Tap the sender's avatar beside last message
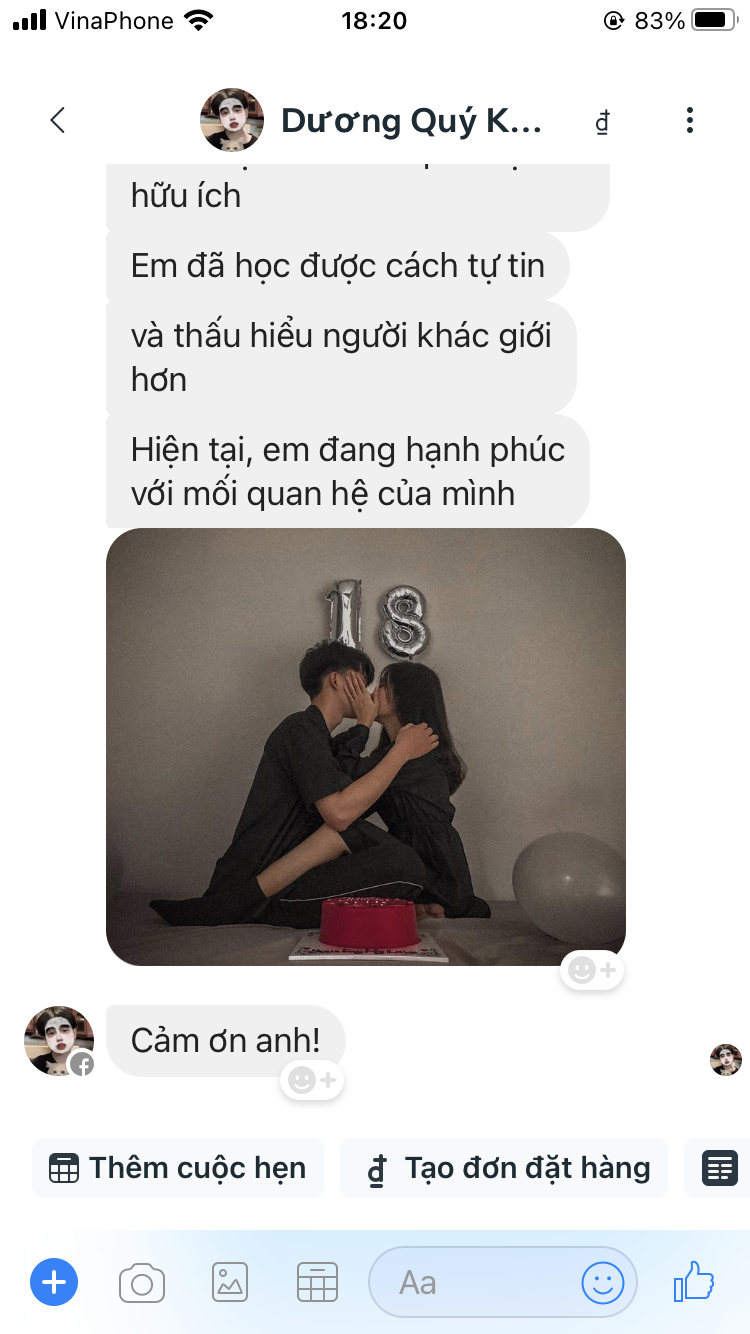The width and height of the screenshot is (750, 1334). (59, 1041)
